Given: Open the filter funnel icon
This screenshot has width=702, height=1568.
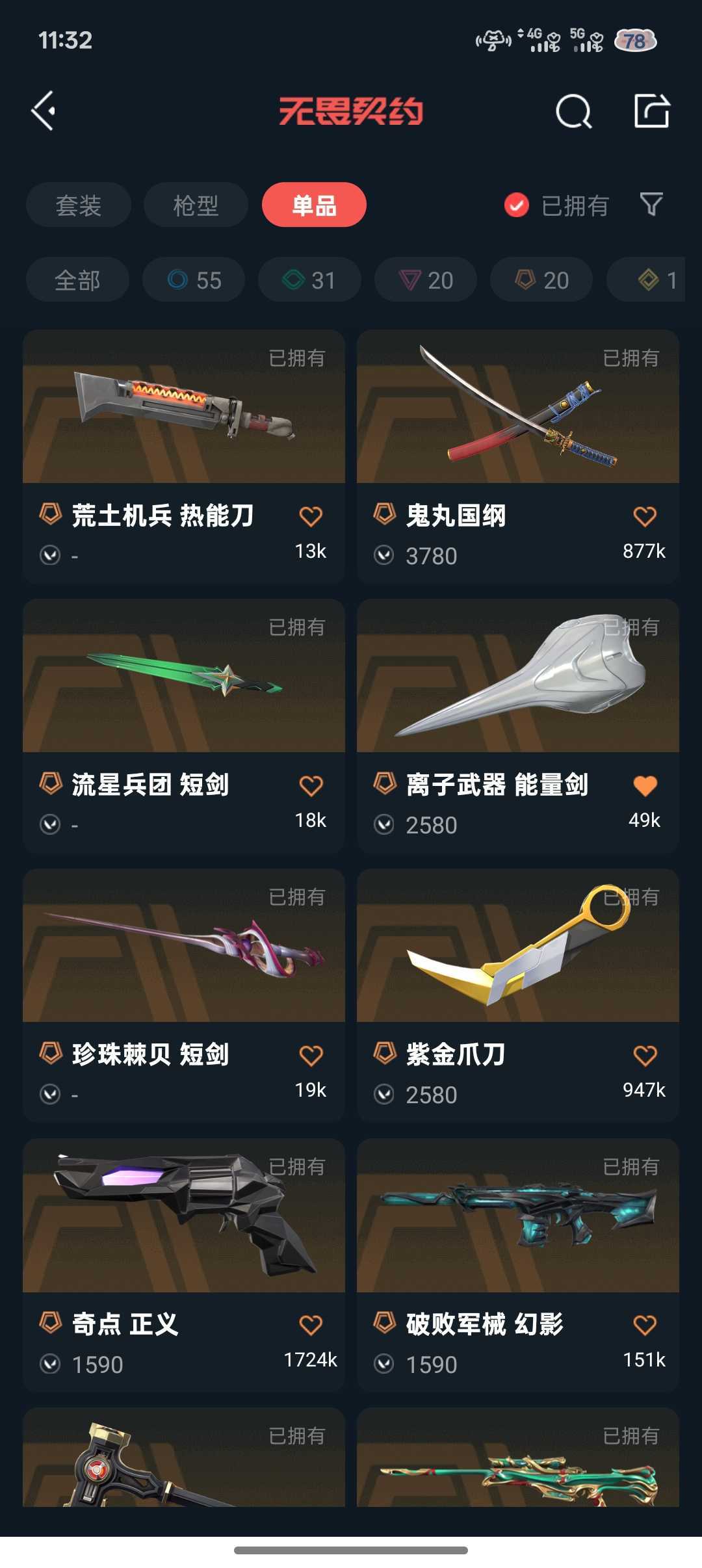Looking at the screenshot, I should pyautogui.click(x=651, y=205).
